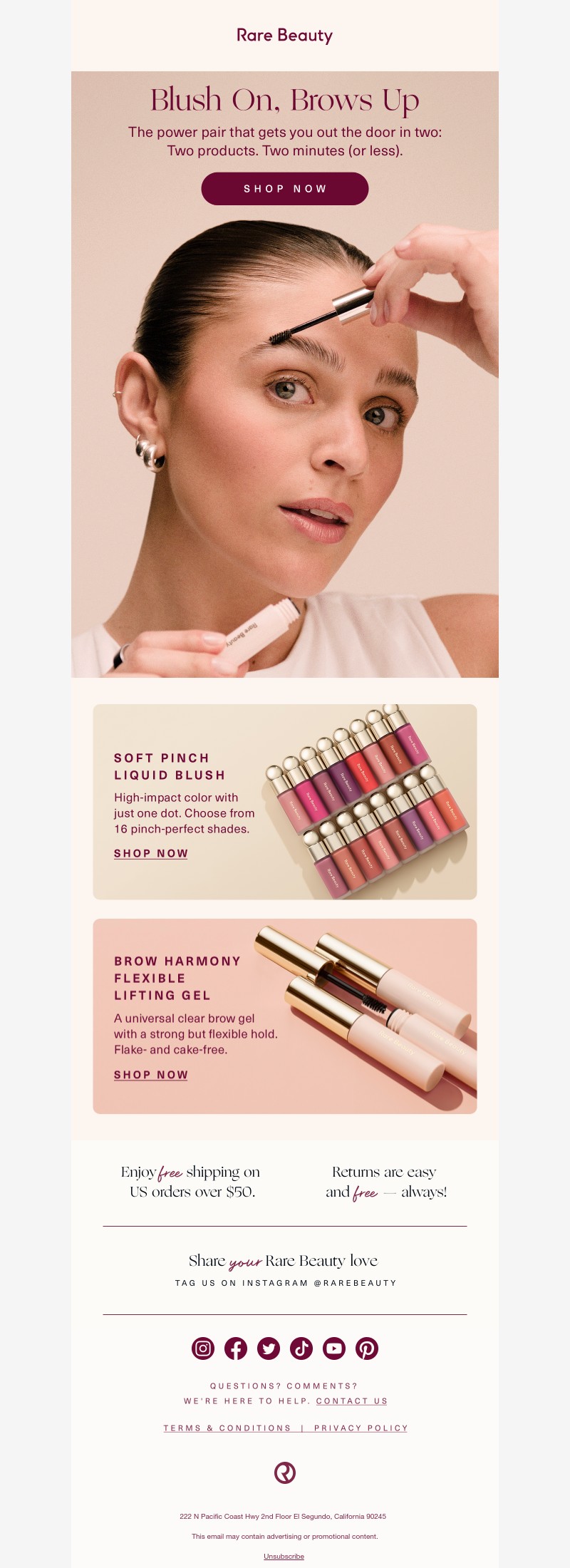Open Rare Beauty's Facebook page

(236, 1348)
